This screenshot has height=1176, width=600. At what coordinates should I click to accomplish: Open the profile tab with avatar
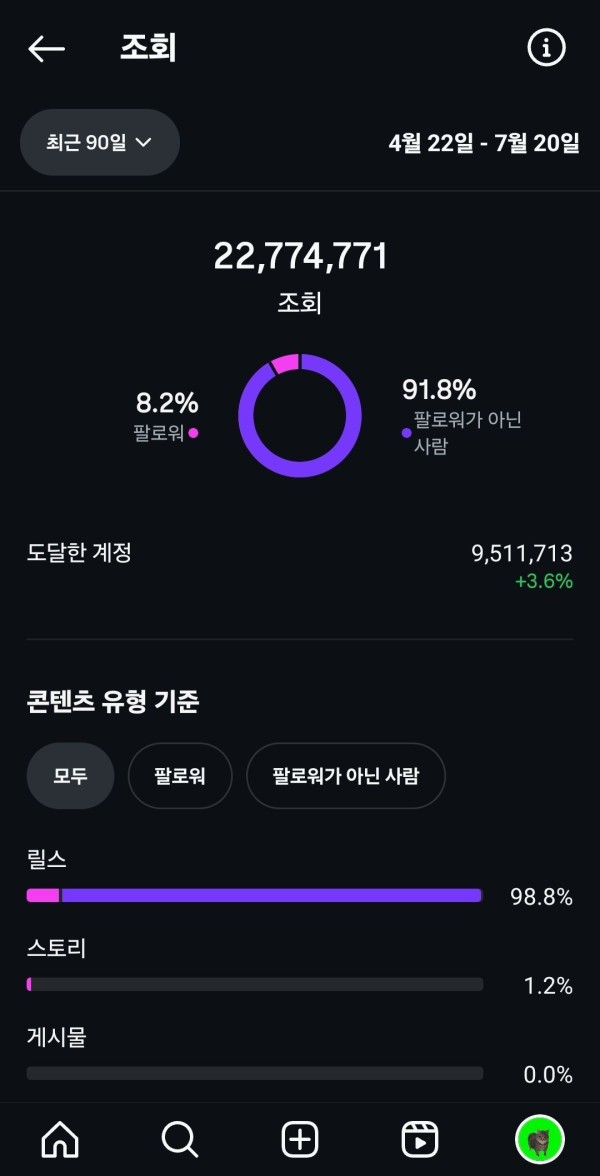pyautogui.click(x=540, y=1139)
